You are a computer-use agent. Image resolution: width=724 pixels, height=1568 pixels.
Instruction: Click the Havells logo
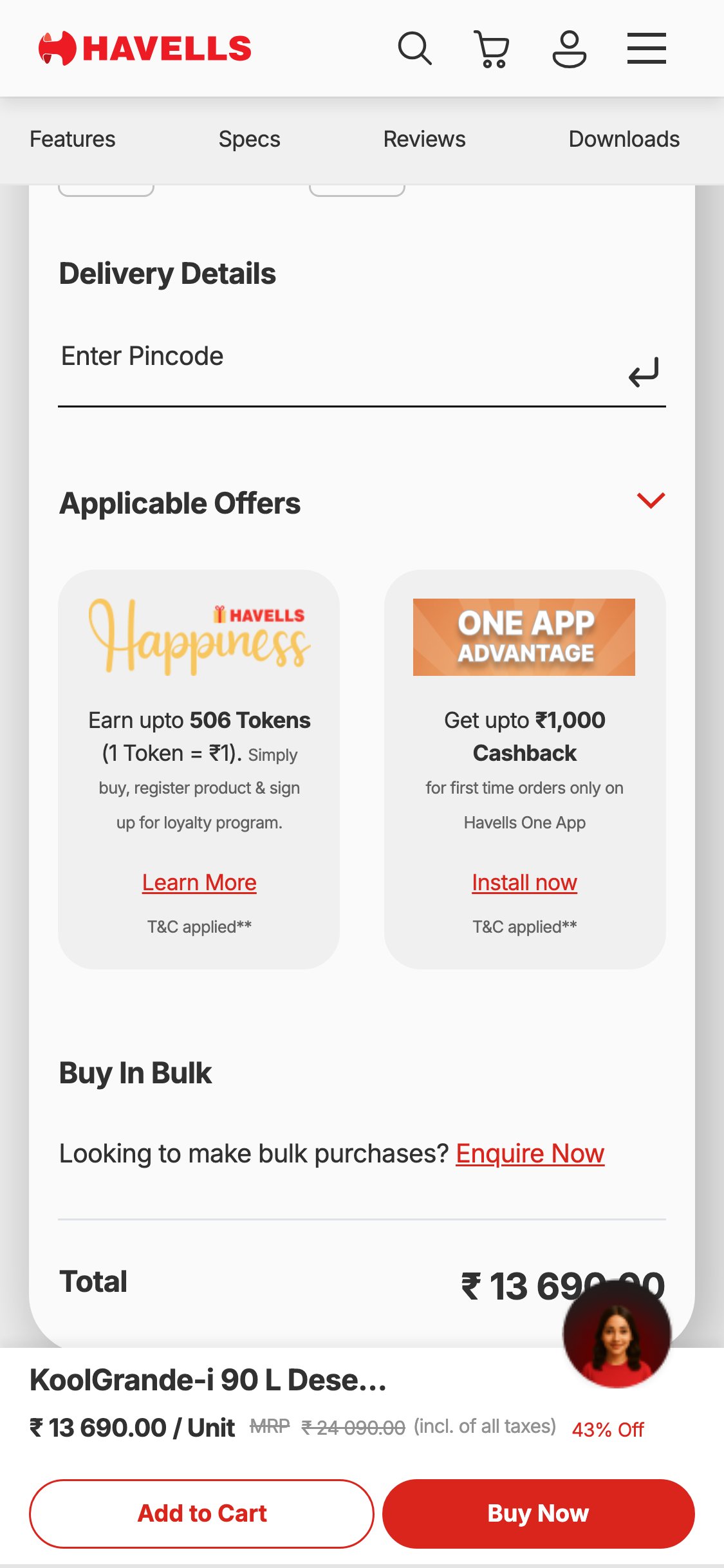tap(145, 47)
